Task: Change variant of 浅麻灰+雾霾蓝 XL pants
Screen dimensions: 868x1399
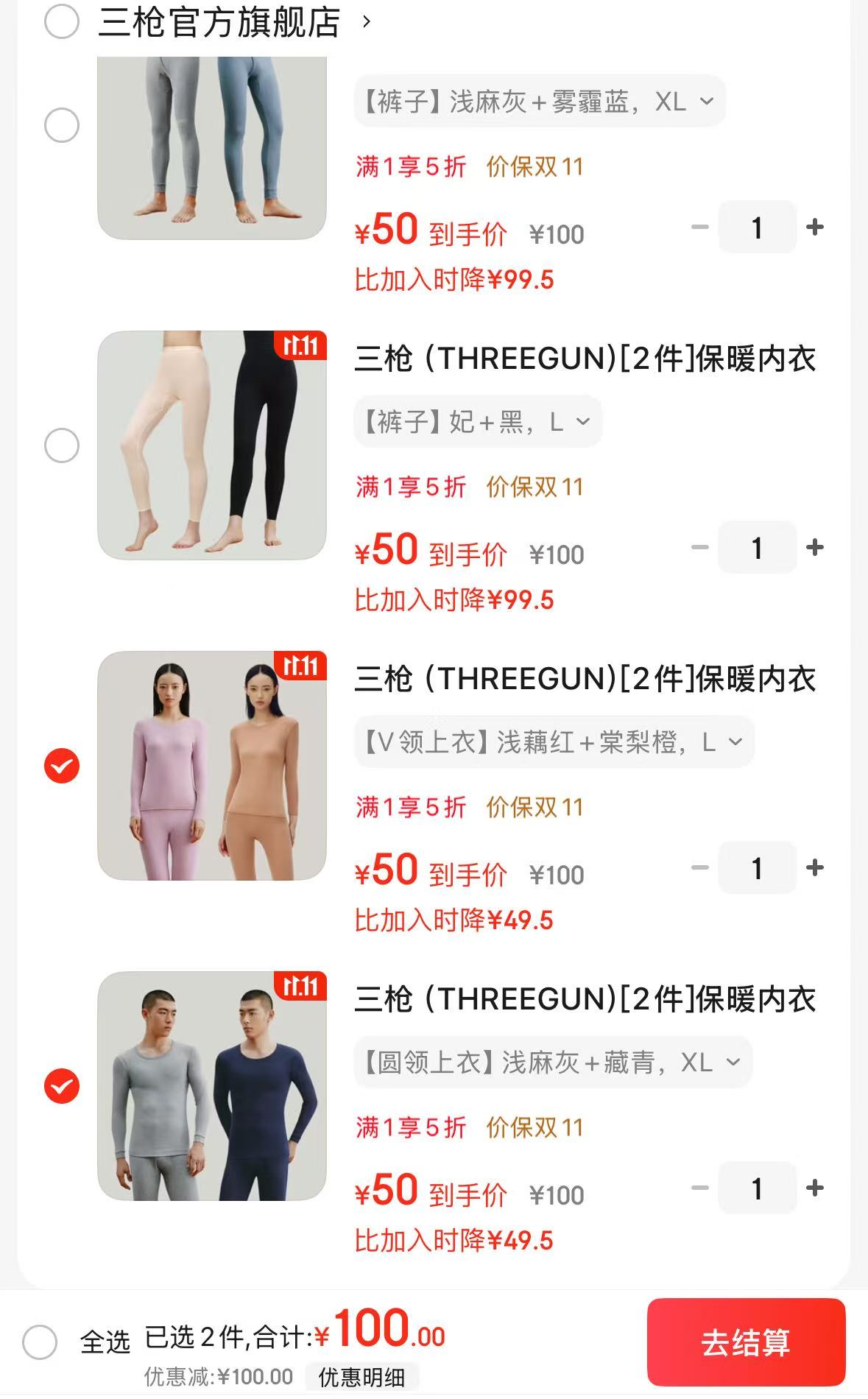Action: click(x=539, y=101)
